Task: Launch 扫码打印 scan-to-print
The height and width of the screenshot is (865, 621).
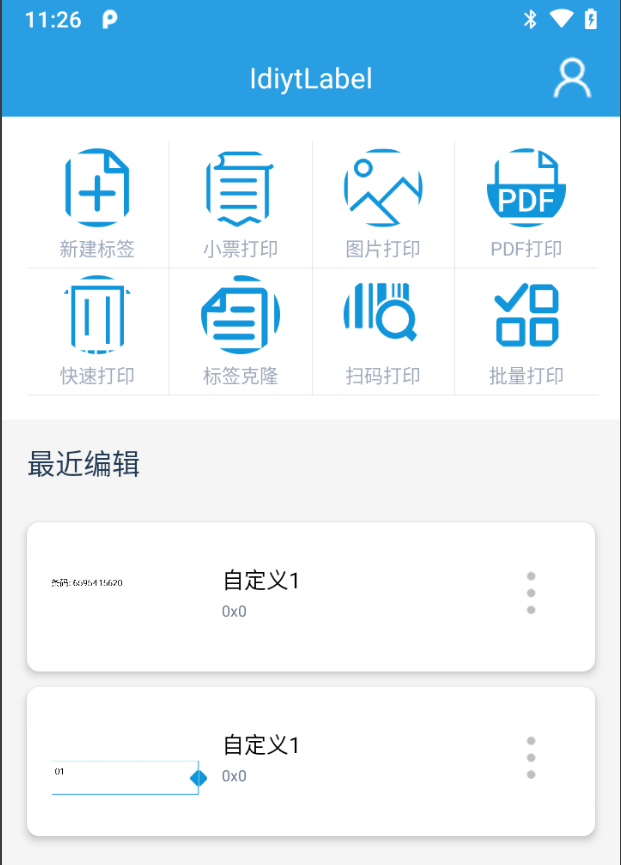Action: [383, 331]
